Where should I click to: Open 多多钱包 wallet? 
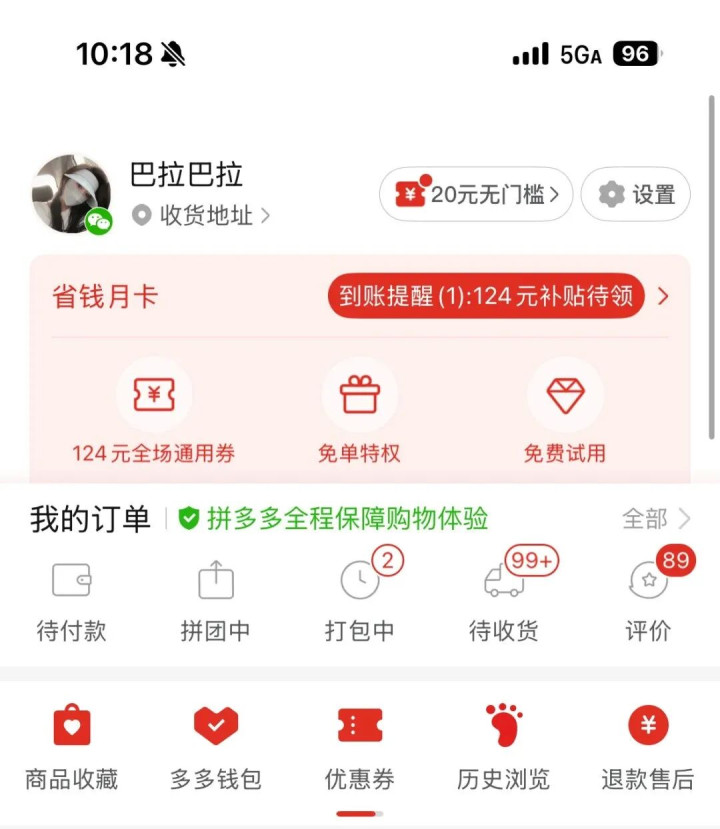(x=215, y=747)
